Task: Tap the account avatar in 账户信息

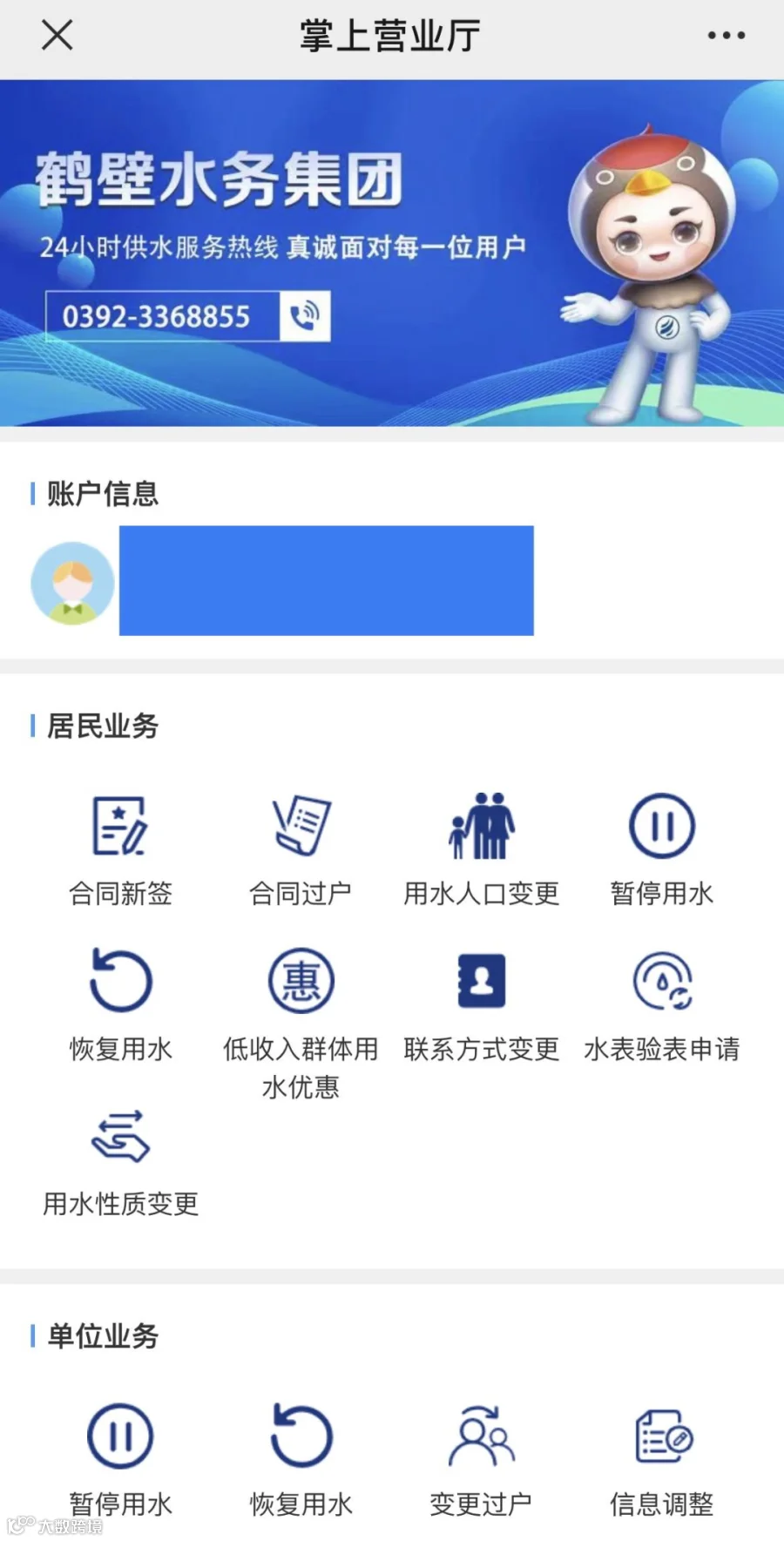Action: pyautogui.click(x=72, y=582)
